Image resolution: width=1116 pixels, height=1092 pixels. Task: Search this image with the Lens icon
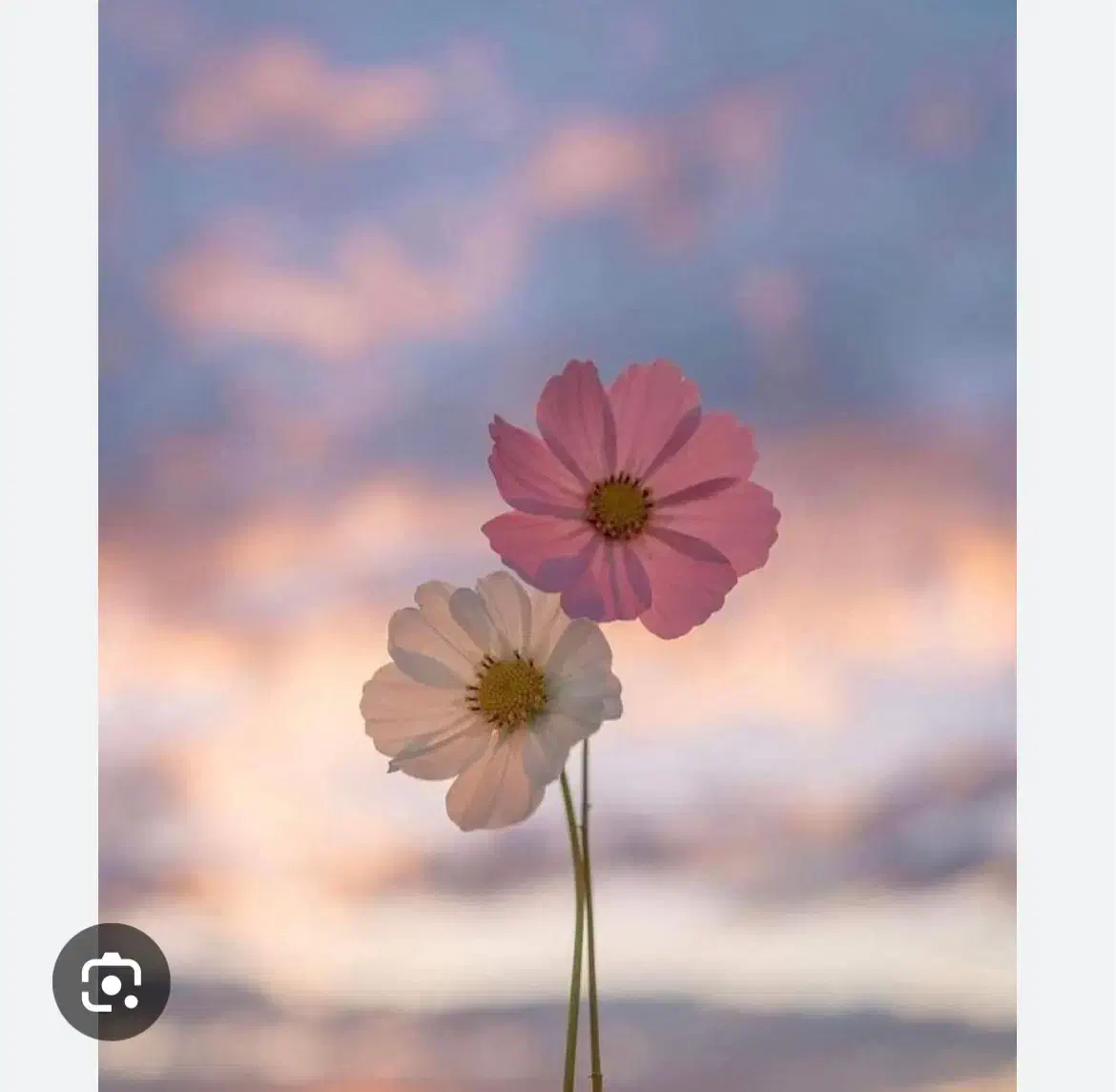pos(112,981)
